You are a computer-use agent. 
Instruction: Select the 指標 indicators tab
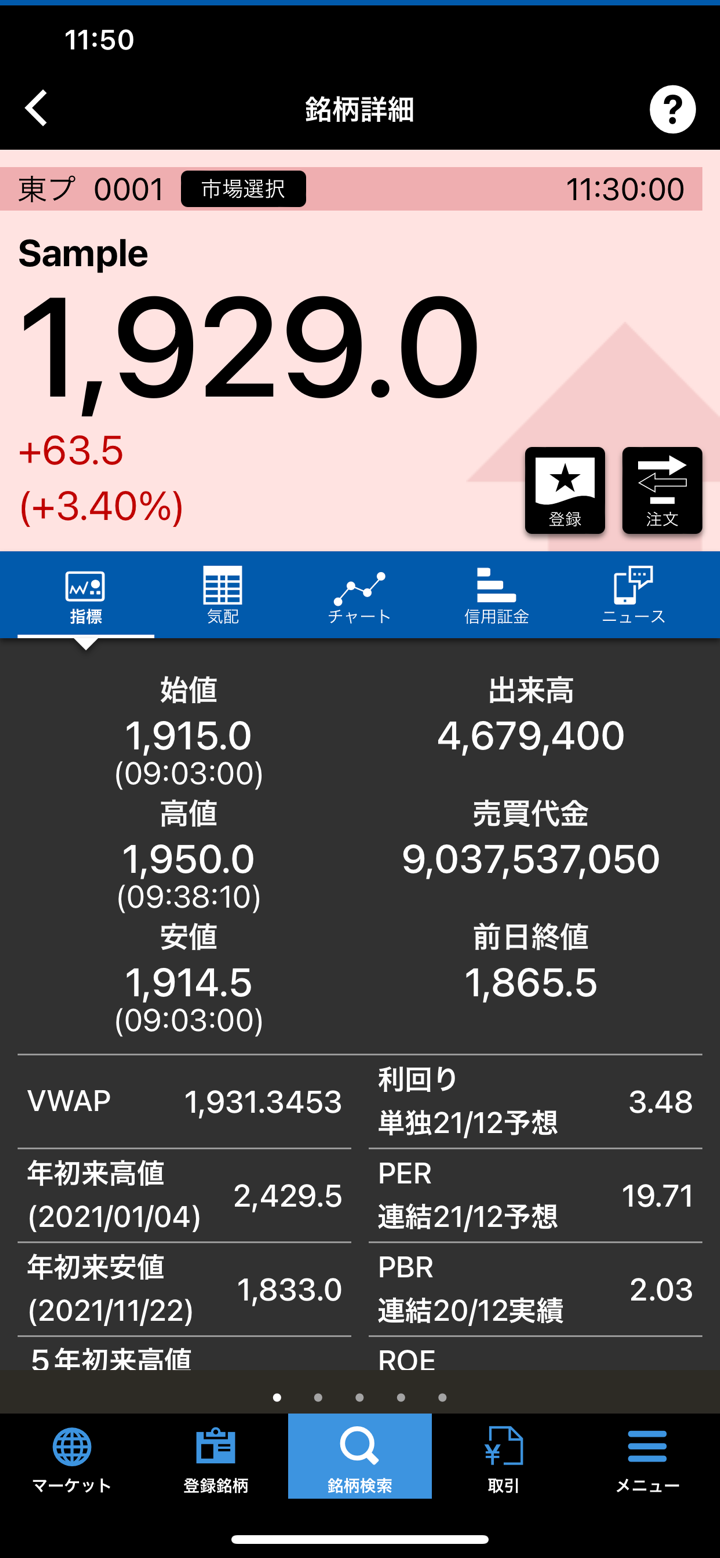tap(86, 596)
